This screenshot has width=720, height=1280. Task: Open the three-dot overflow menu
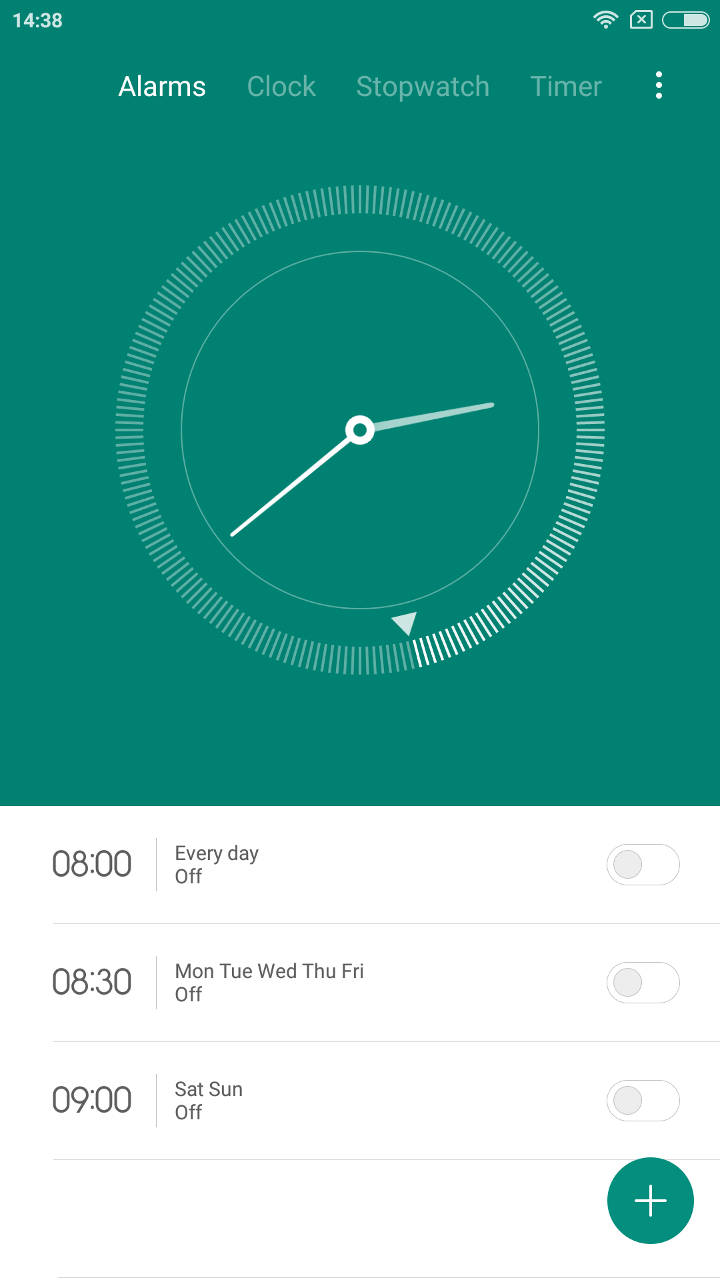(658, 86)
